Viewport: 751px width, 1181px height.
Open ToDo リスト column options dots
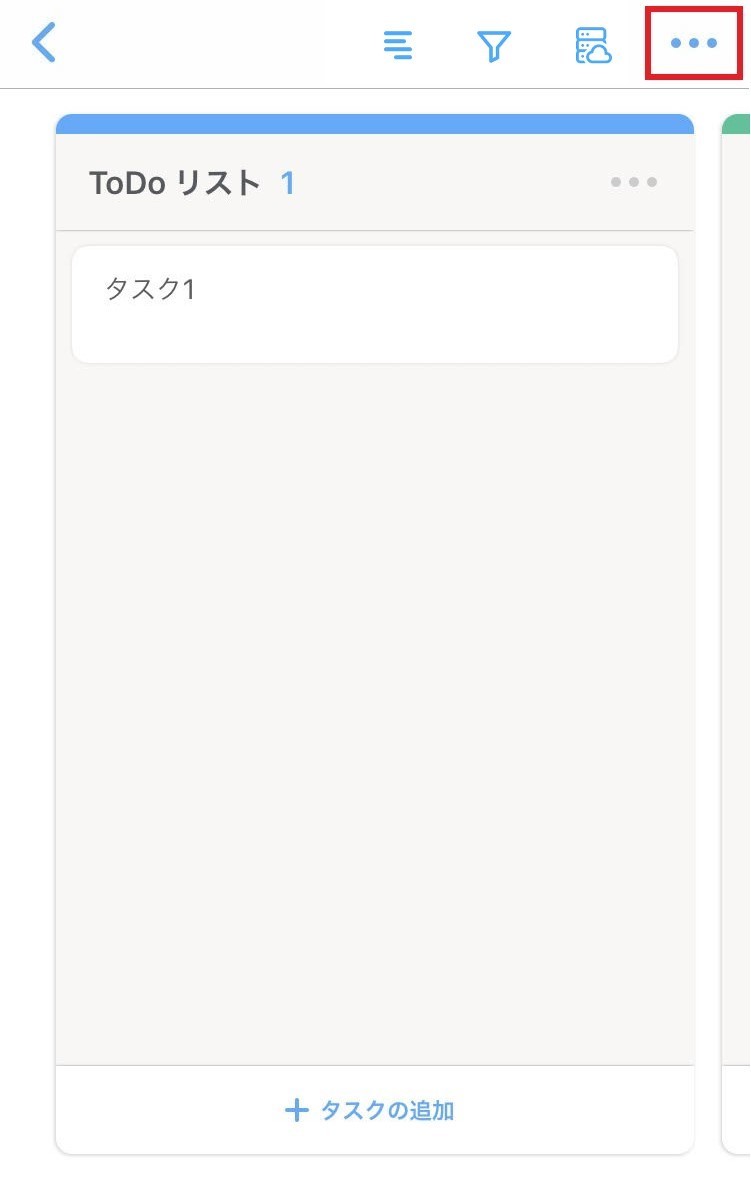[x=634, y=182]
